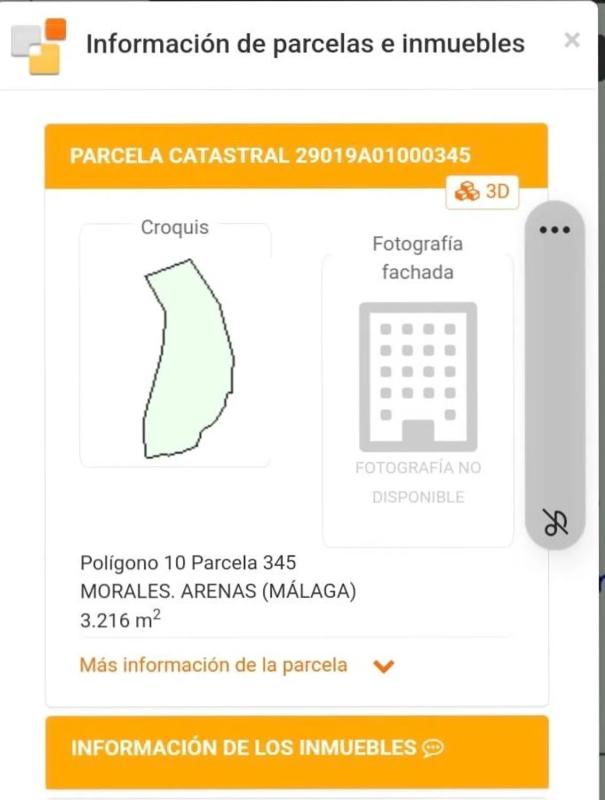Open Información de los inmuebles section

coord(257,748)
